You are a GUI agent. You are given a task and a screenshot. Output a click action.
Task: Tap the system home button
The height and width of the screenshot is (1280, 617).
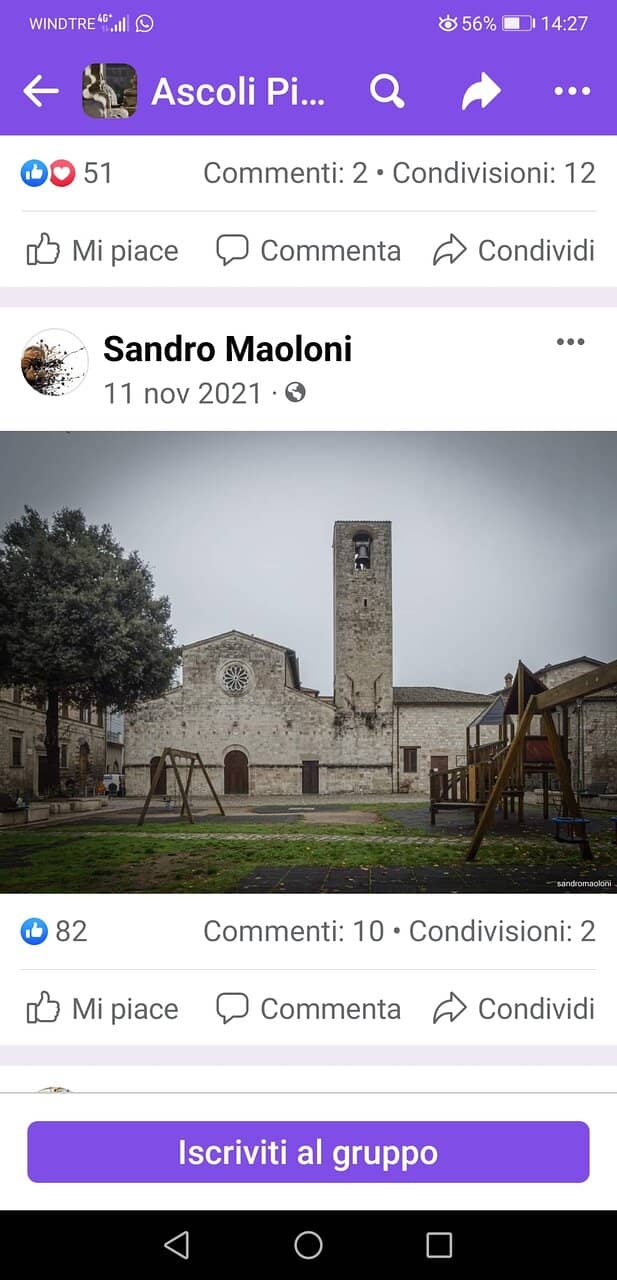[x=308, y=1244]
